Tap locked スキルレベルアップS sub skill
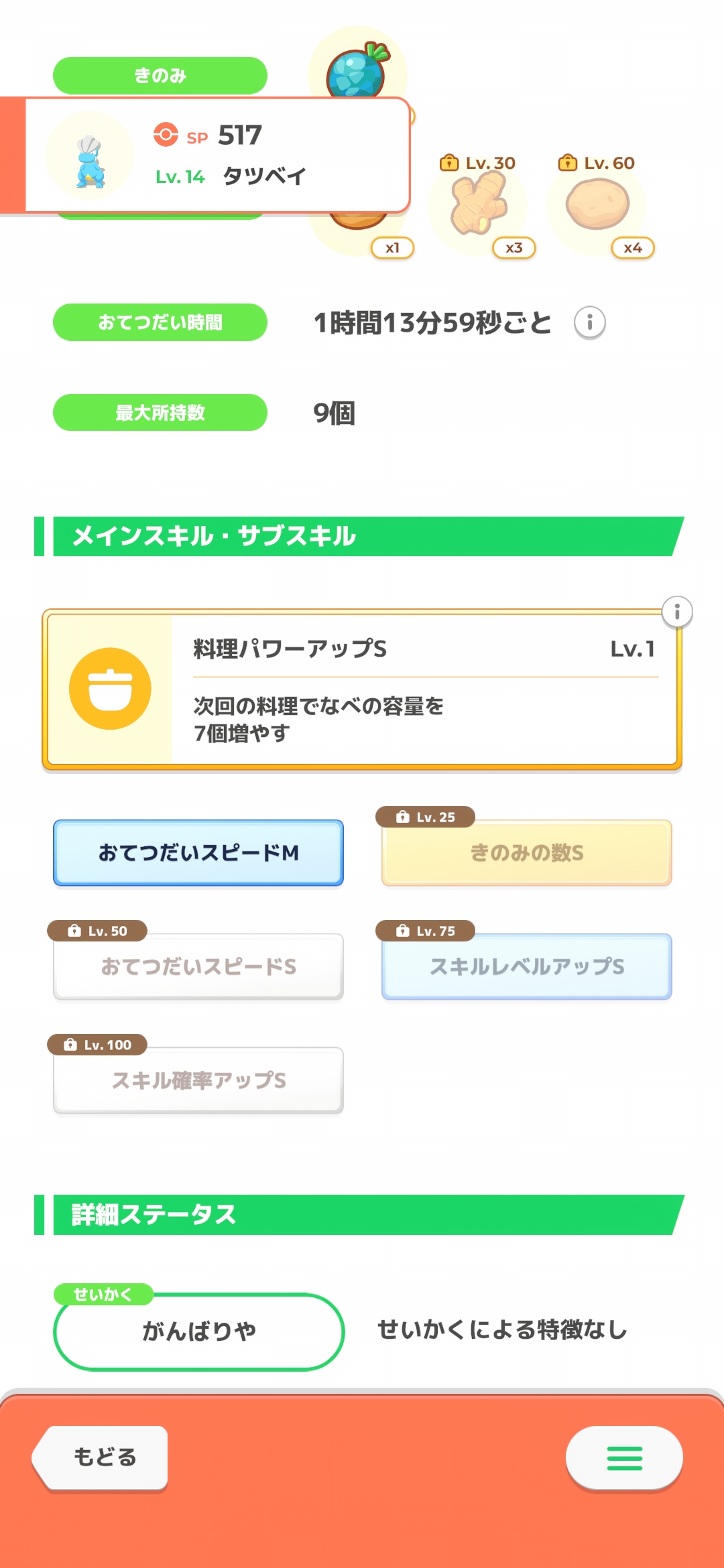Image resolution: width=724 pixels, height=1568 pixels. pyautogui.click(x=526, y=966)
